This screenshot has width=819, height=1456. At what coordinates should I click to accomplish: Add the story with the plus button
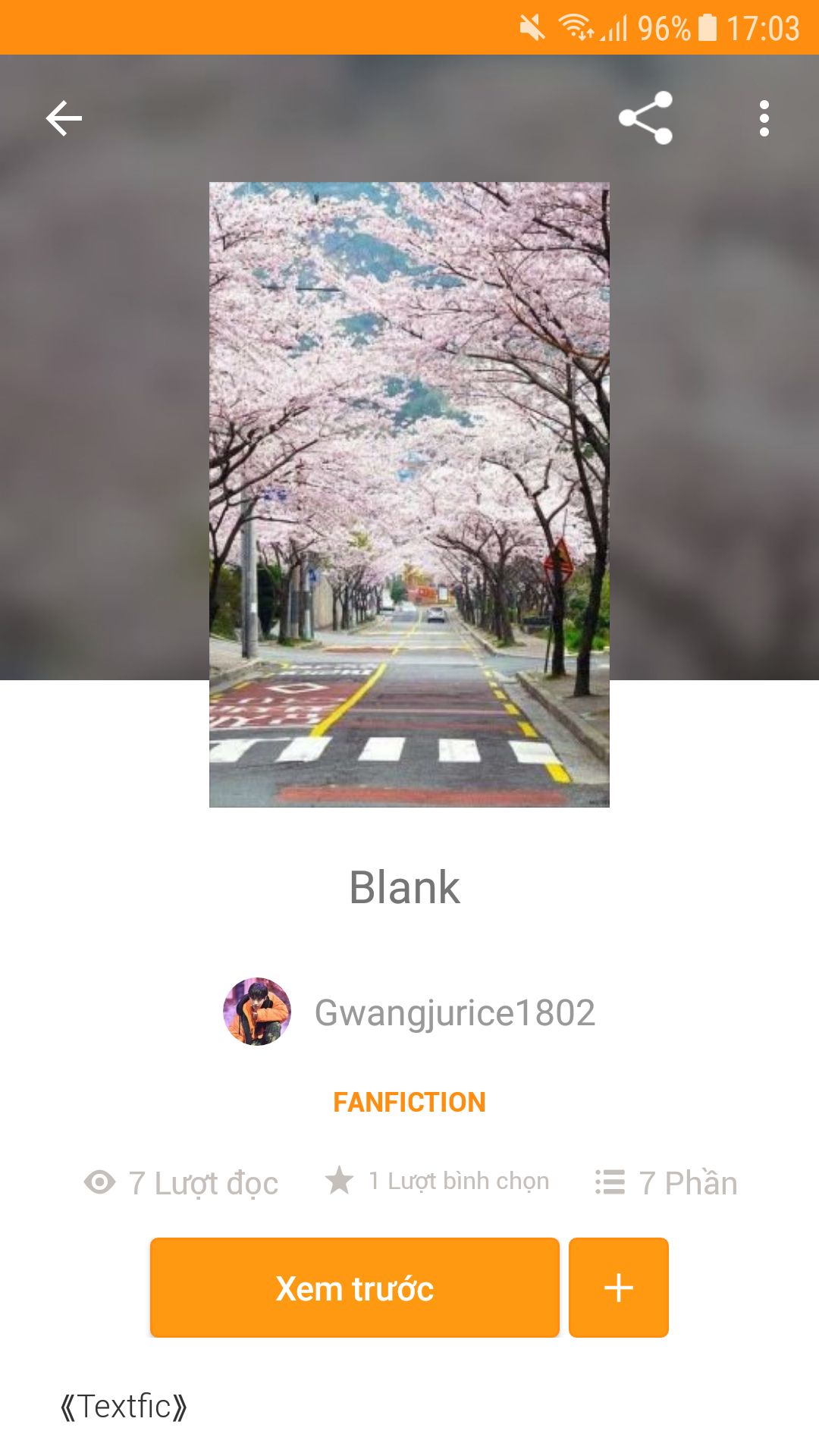(618, 1288)
